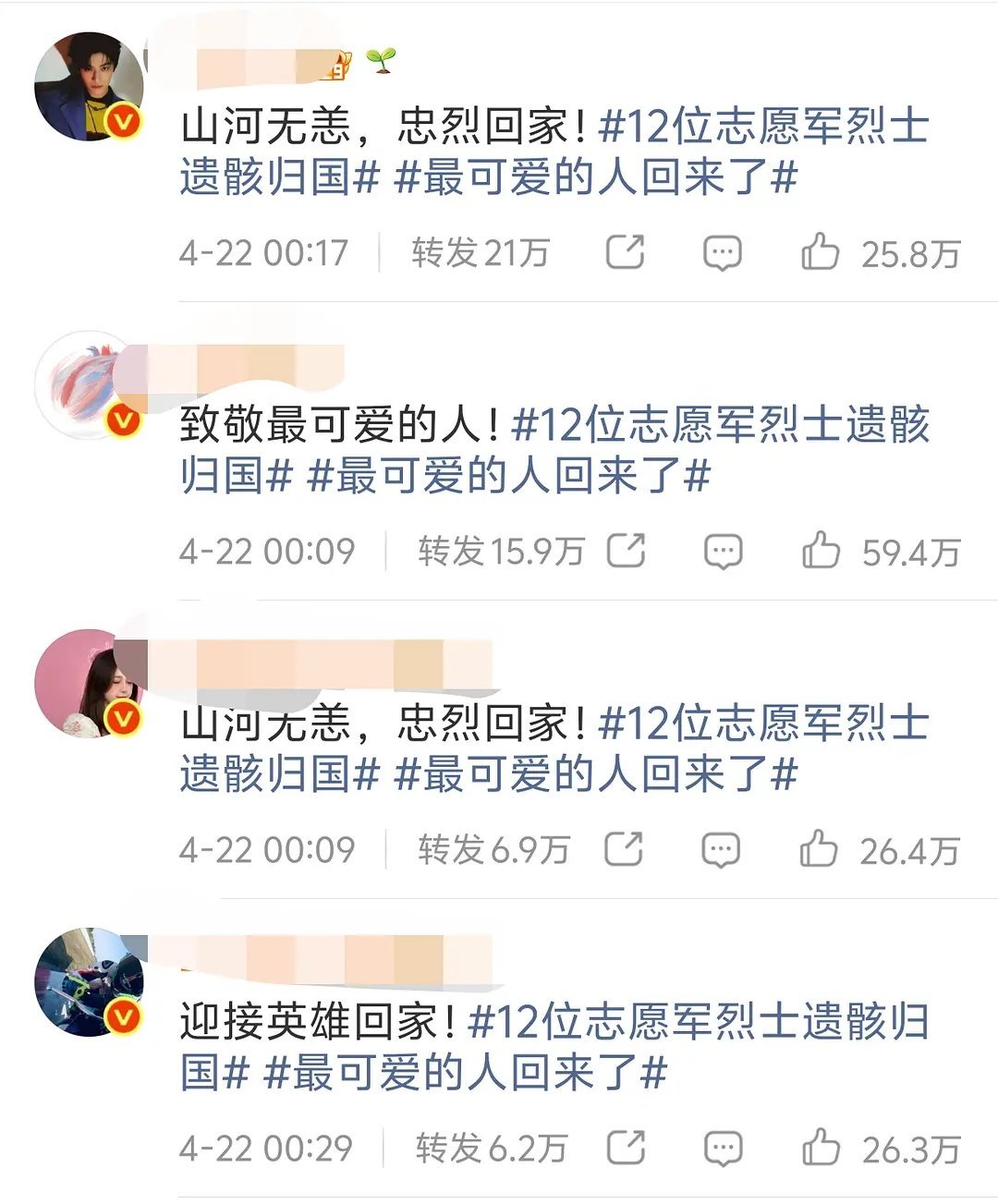Click the share arrow icon on the third post
This screenshot has width=998, height=1204.
click(625, 848)
